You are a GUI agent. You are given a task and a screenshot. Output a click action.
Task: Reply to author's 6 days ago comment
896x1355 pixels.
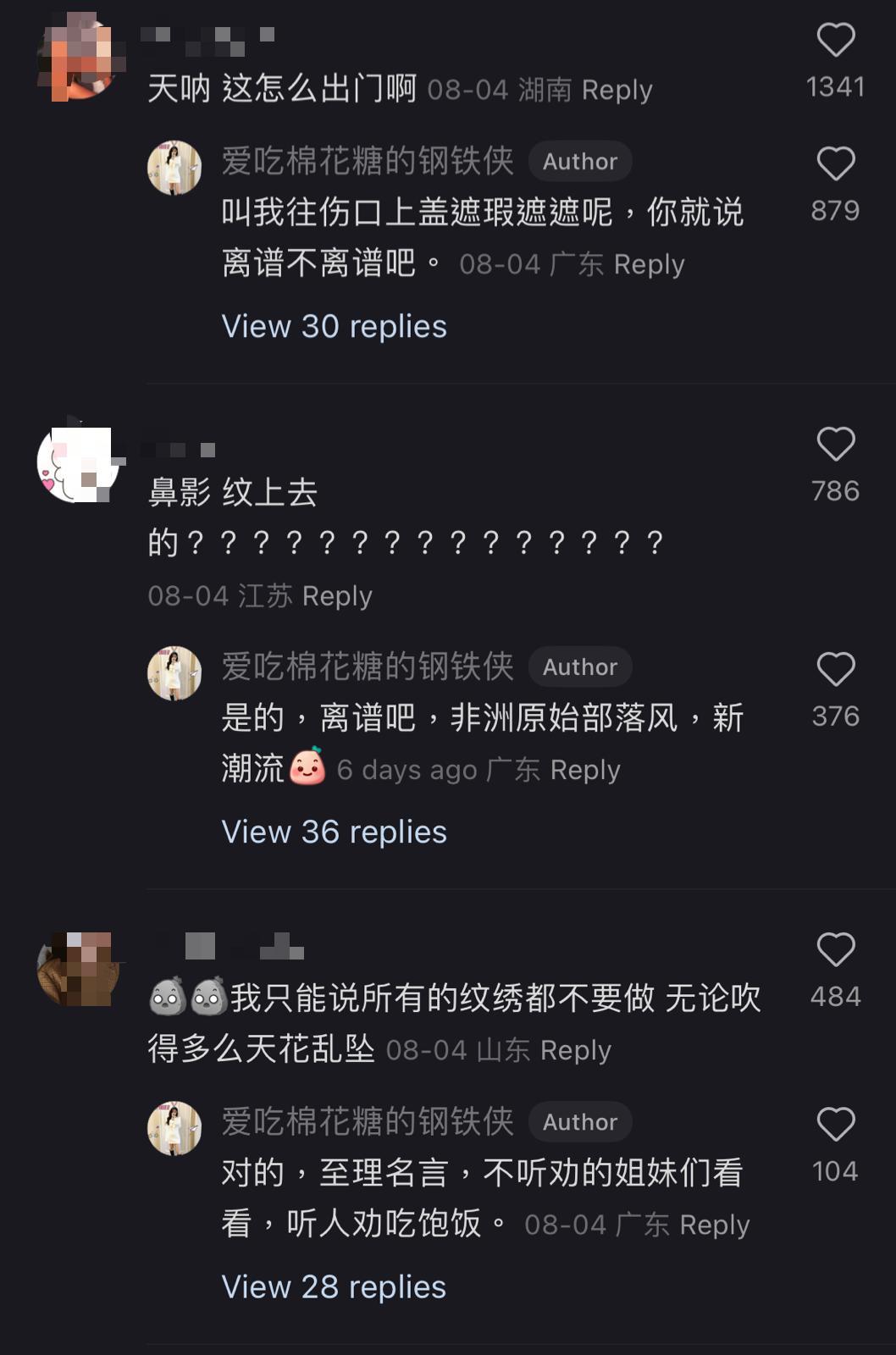click(x=585, y=770)
